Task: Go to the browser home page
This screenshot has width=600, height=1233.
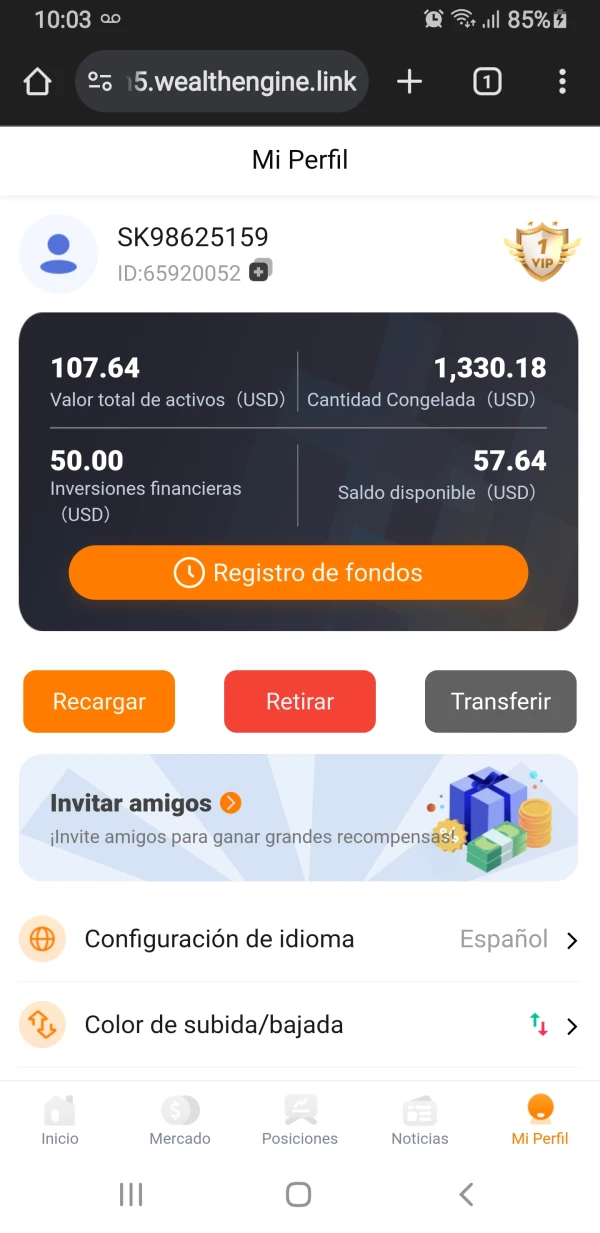Action: [37, 82]
